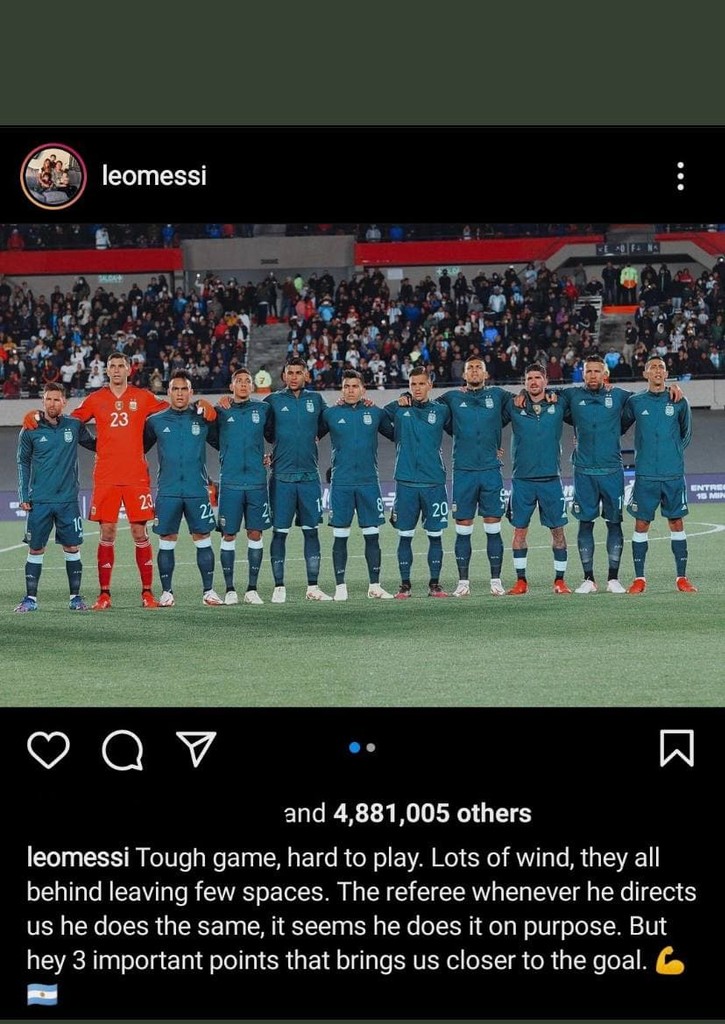Share the post via paper plane icon

click(x=196, y=748)
